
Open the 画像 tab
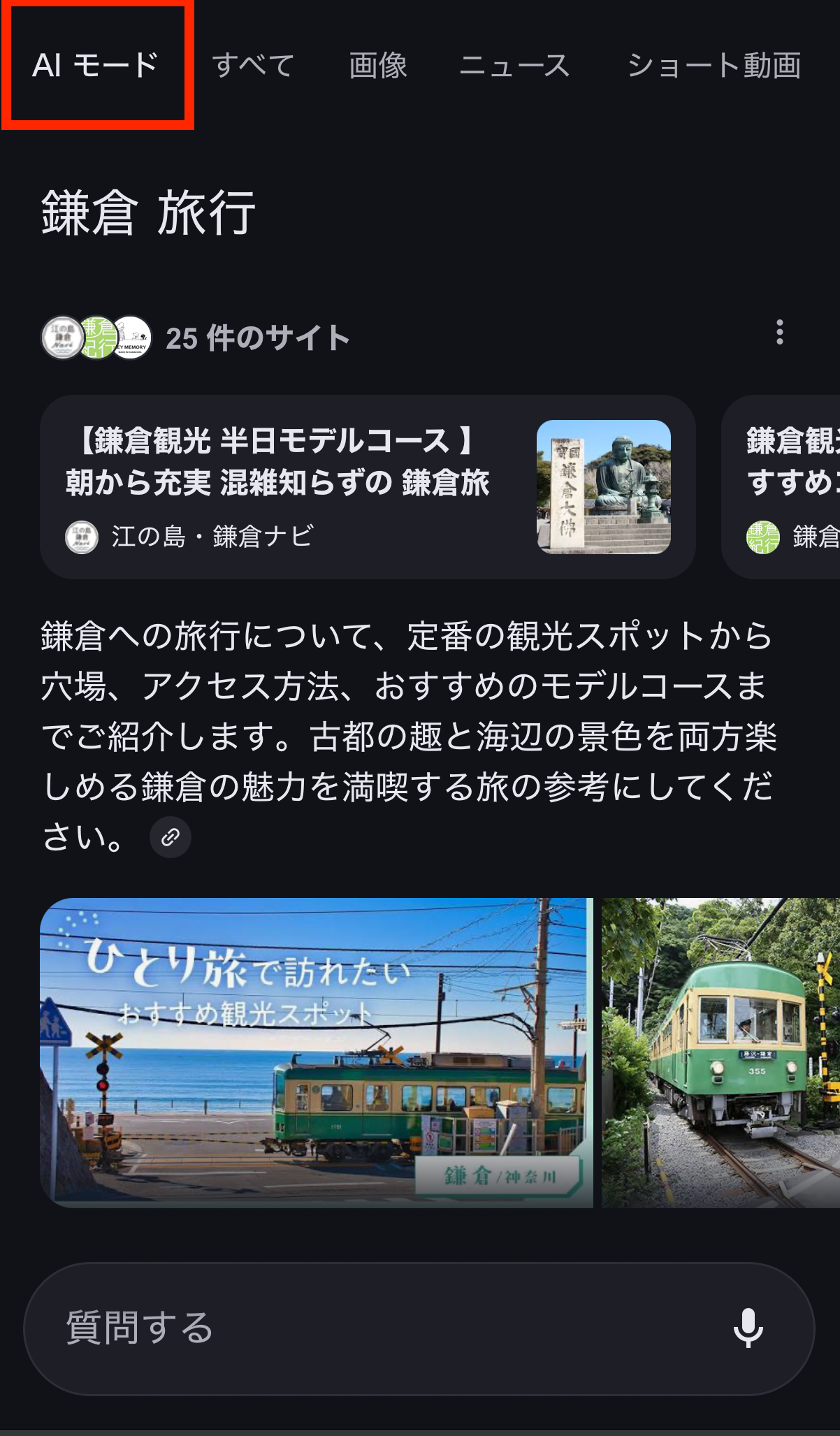coord(378,65)
